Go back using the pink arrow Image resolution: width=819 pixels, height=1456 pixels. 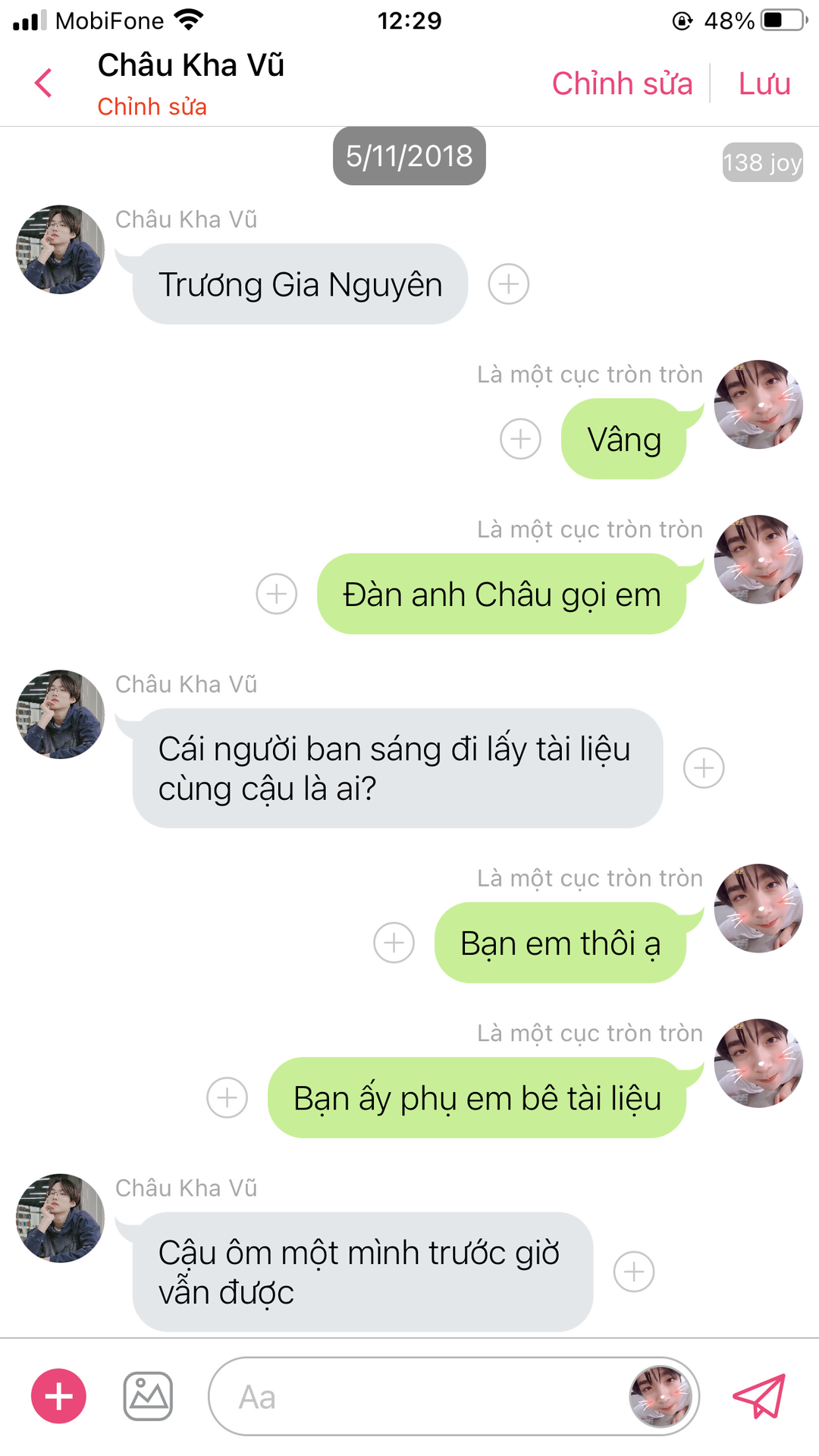click(44, 83)
